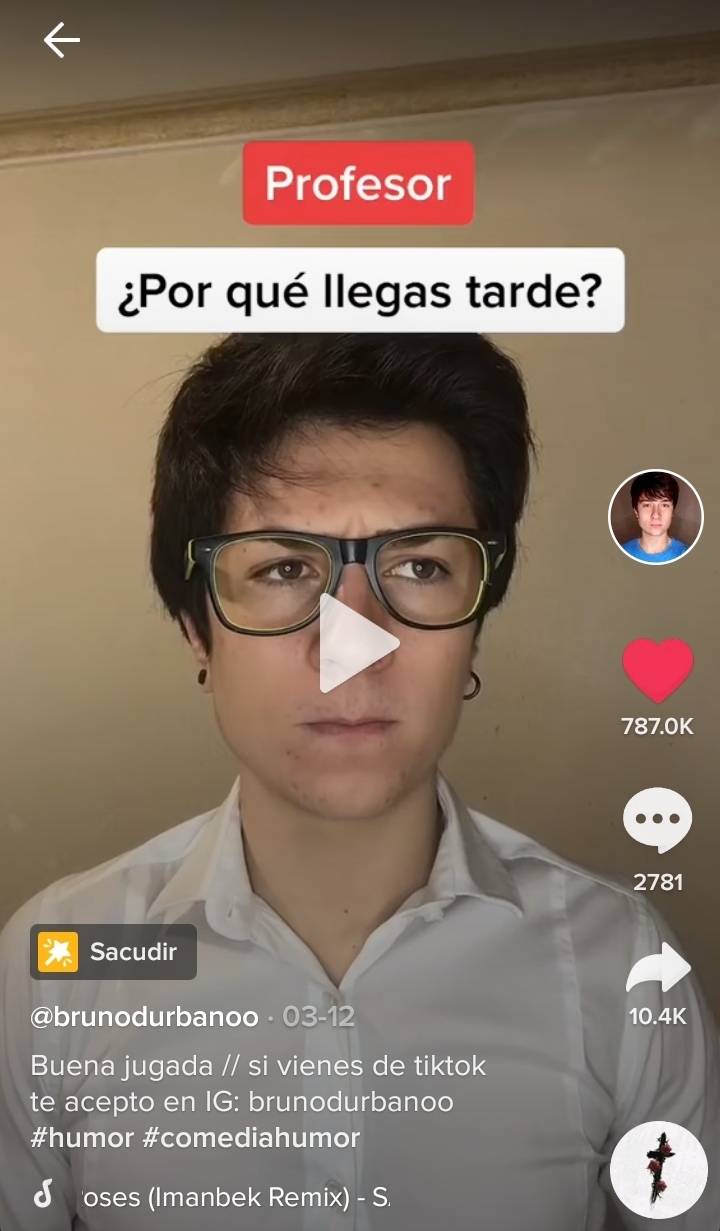The height and width of the screenshot is (1231, 720).
Task: Play the paused video
Action: point(358,643)
